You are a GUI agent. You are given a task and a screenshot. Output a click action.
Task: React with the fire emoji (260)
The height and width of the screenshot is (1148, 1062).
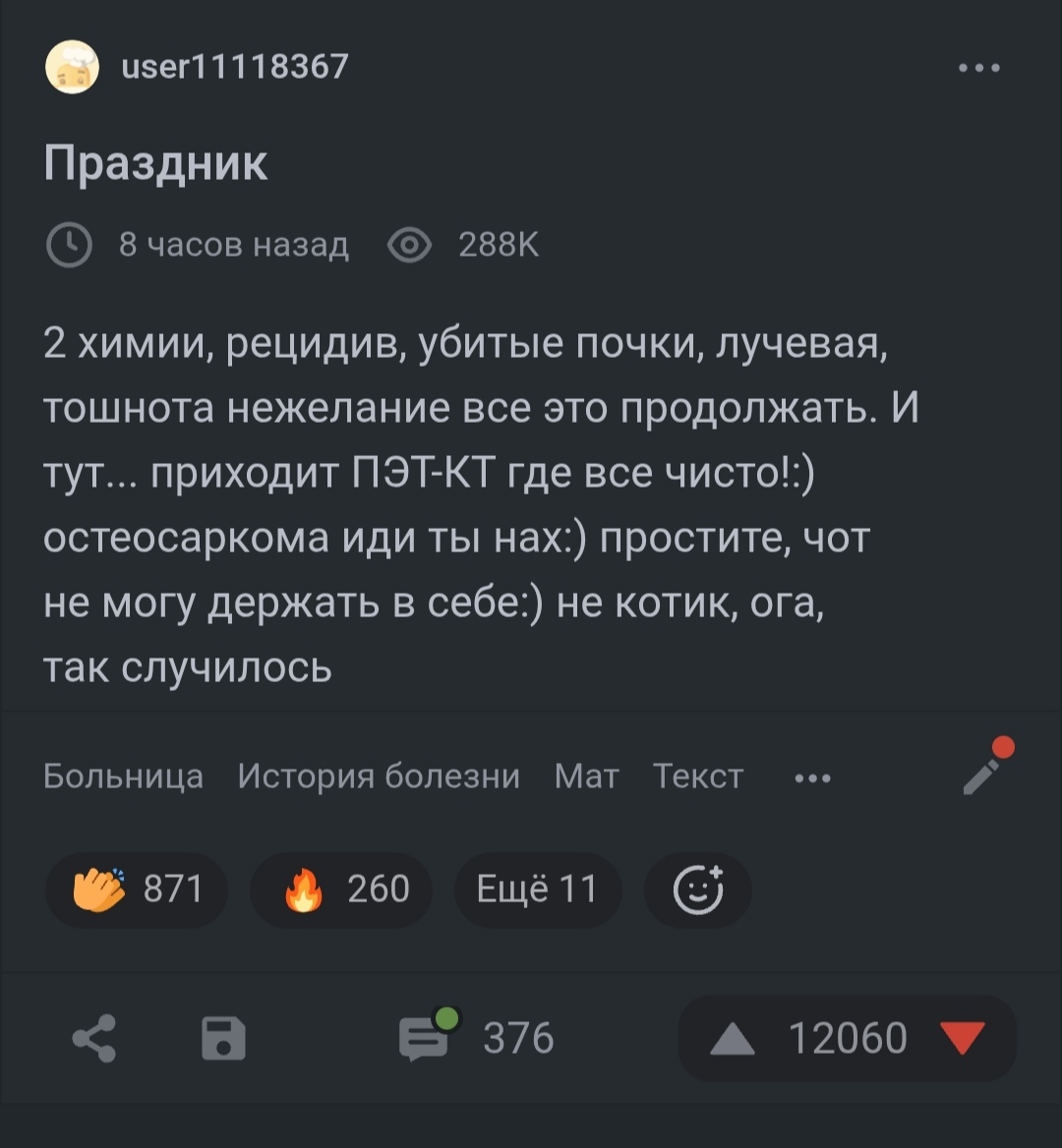[x=340, y=890]
